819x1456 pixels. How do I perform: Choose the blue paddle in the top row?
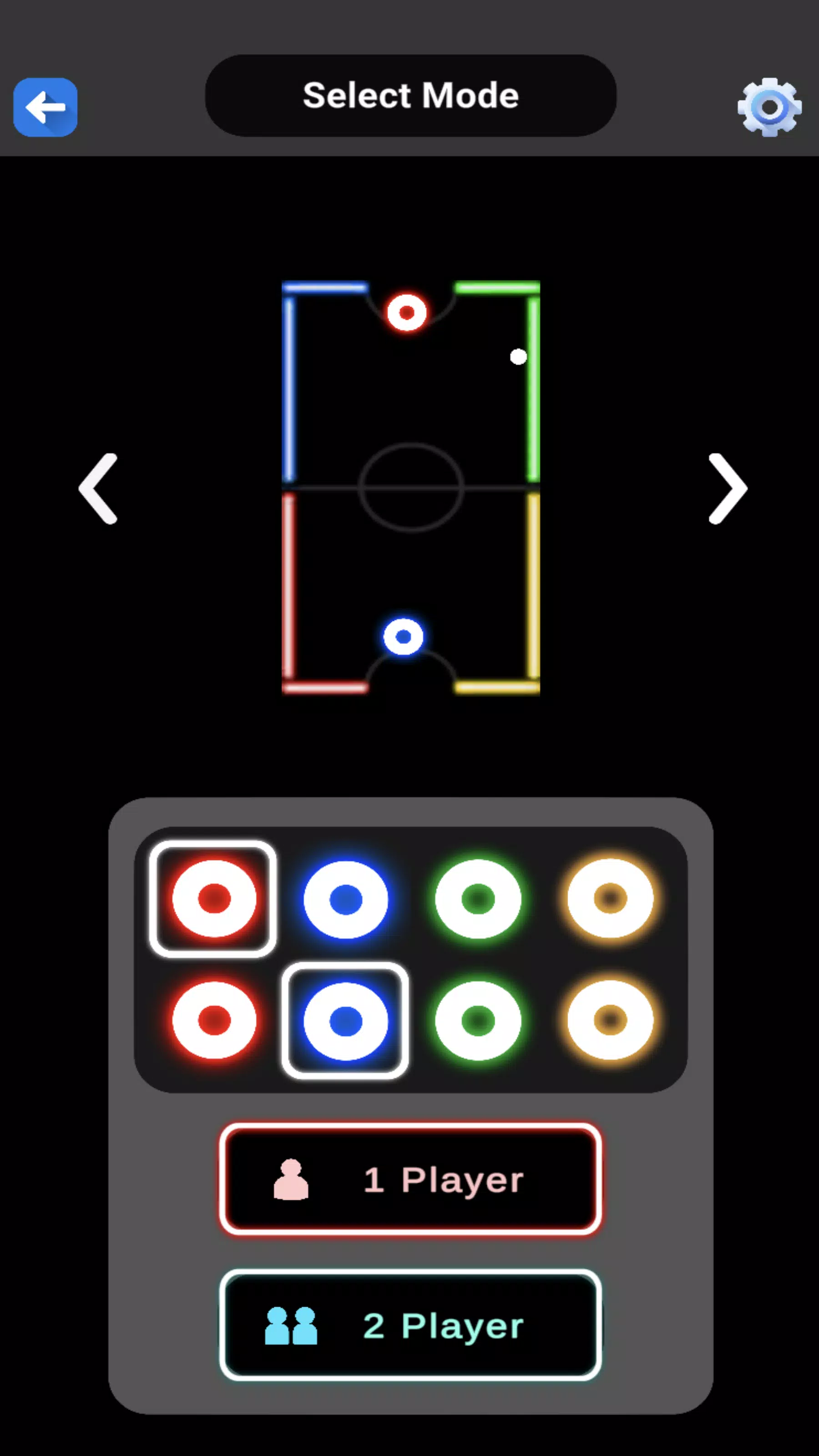click(345, 899)
